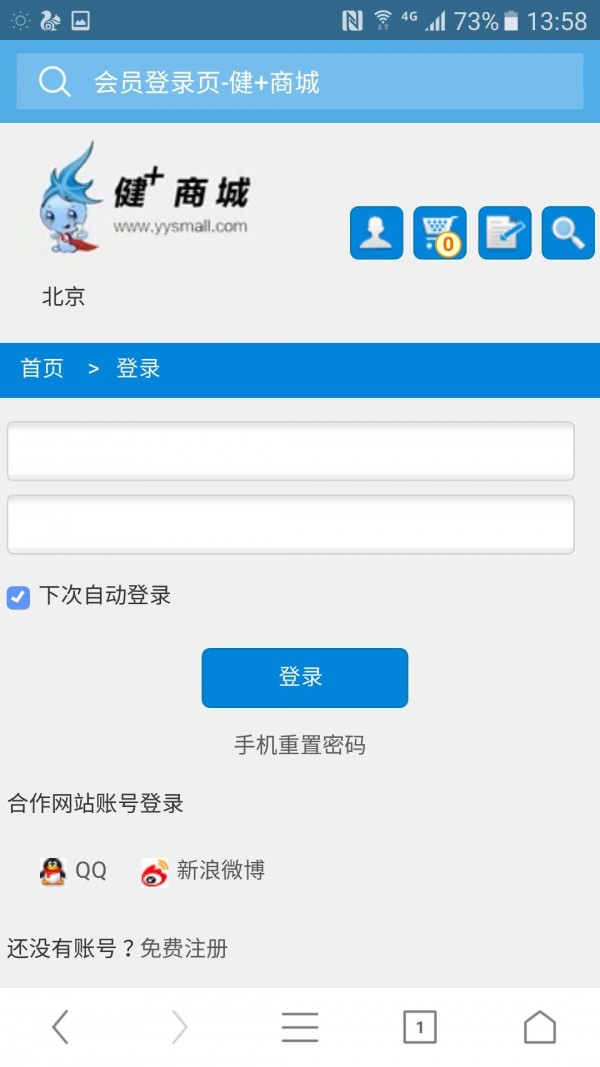Select the 北京 city selector
The height and width of the screenshot is (1067, 600).
click(x=63, y=297)
